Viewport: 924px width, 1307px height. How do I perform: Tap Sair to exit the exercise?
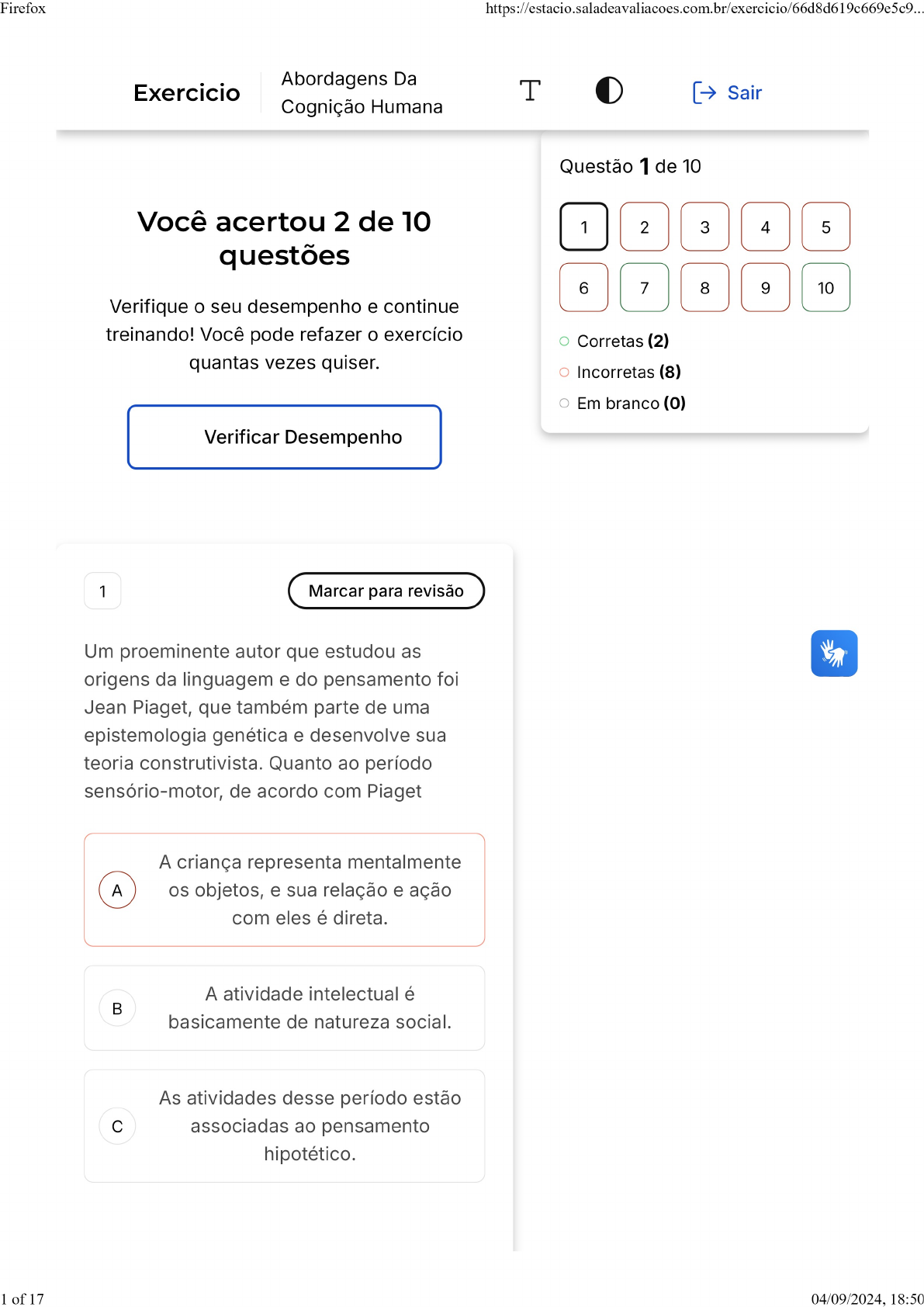[727, 92]
